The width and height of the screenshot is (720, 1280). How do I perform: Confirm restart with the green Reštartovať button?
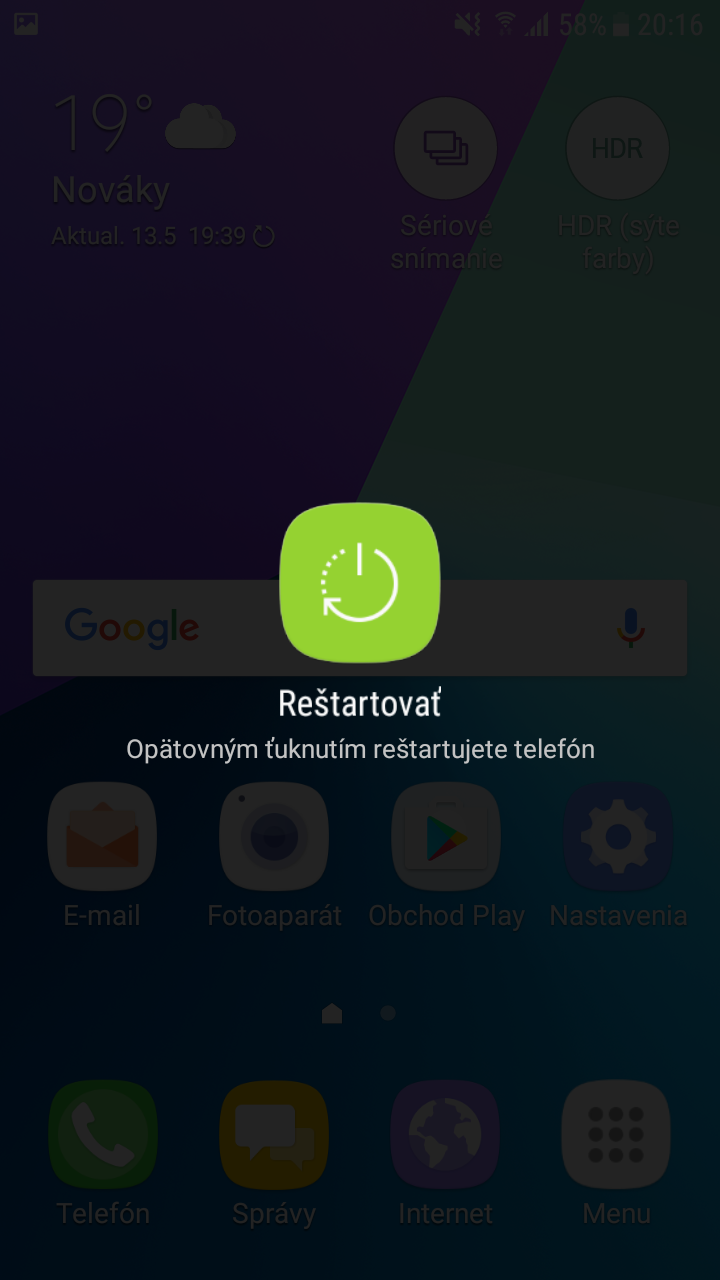click(x=360, y=583)
